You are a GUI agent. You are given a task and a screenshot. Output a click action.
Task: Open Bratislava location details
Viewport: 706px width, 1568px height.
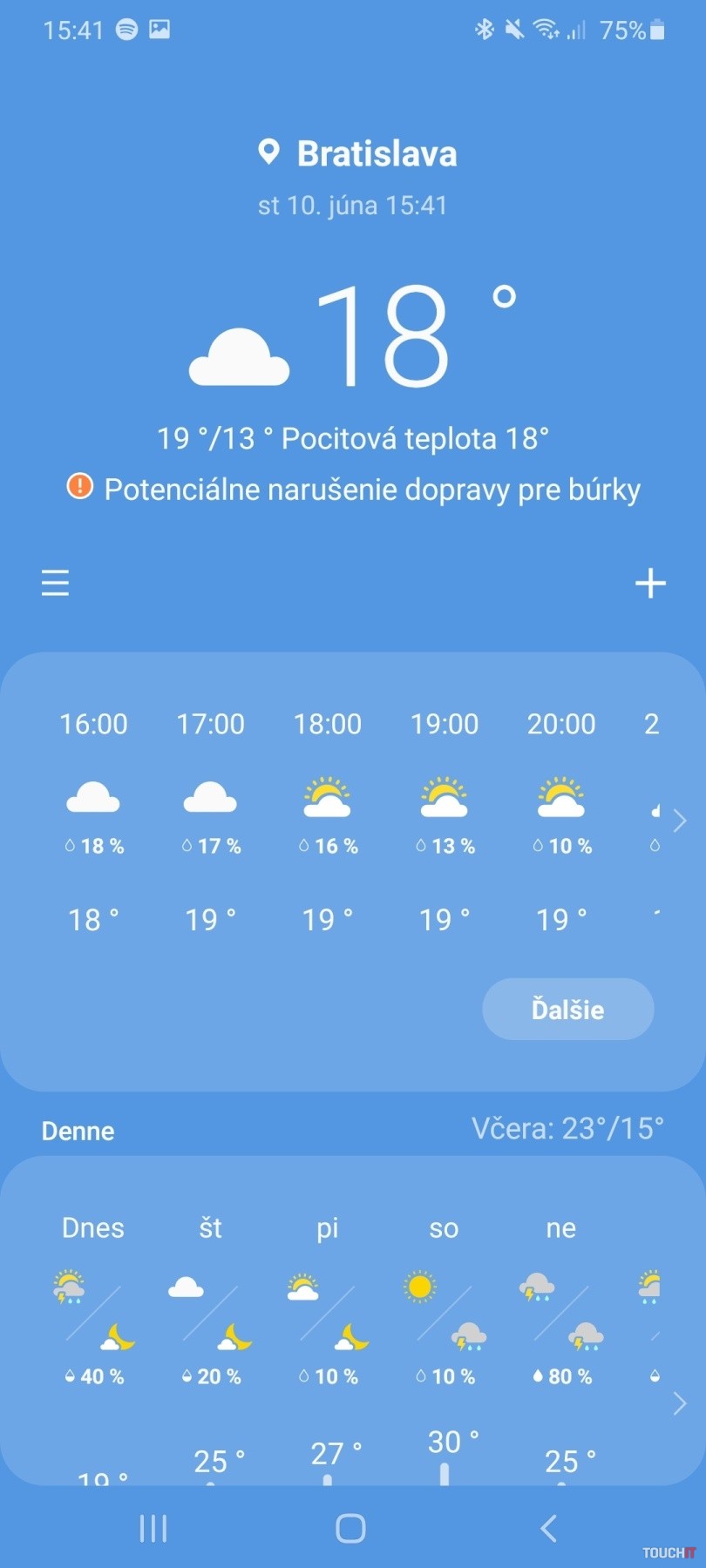(357, 154)
